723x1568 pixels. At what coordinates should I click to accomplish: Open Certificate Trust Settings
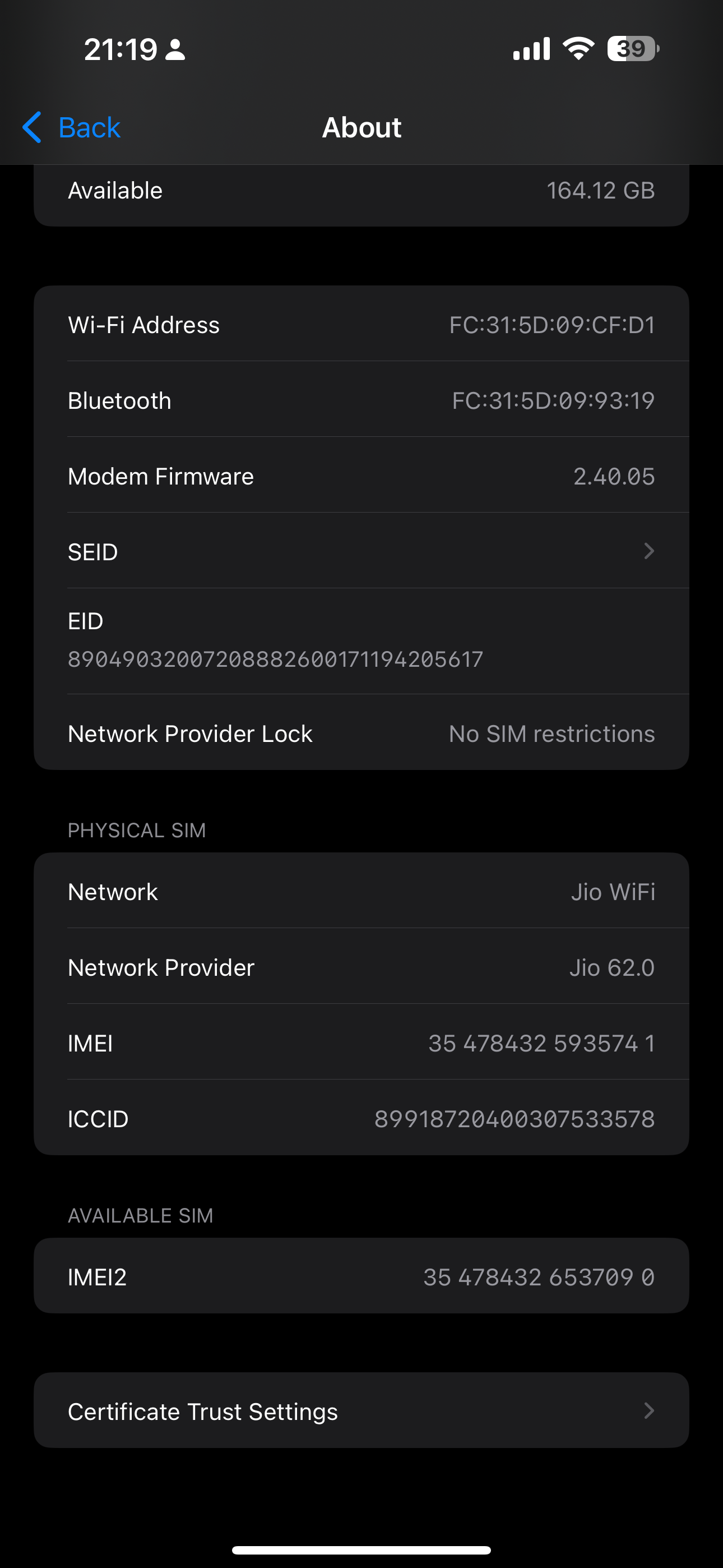pyautogui.click(x=361, y=1410)
